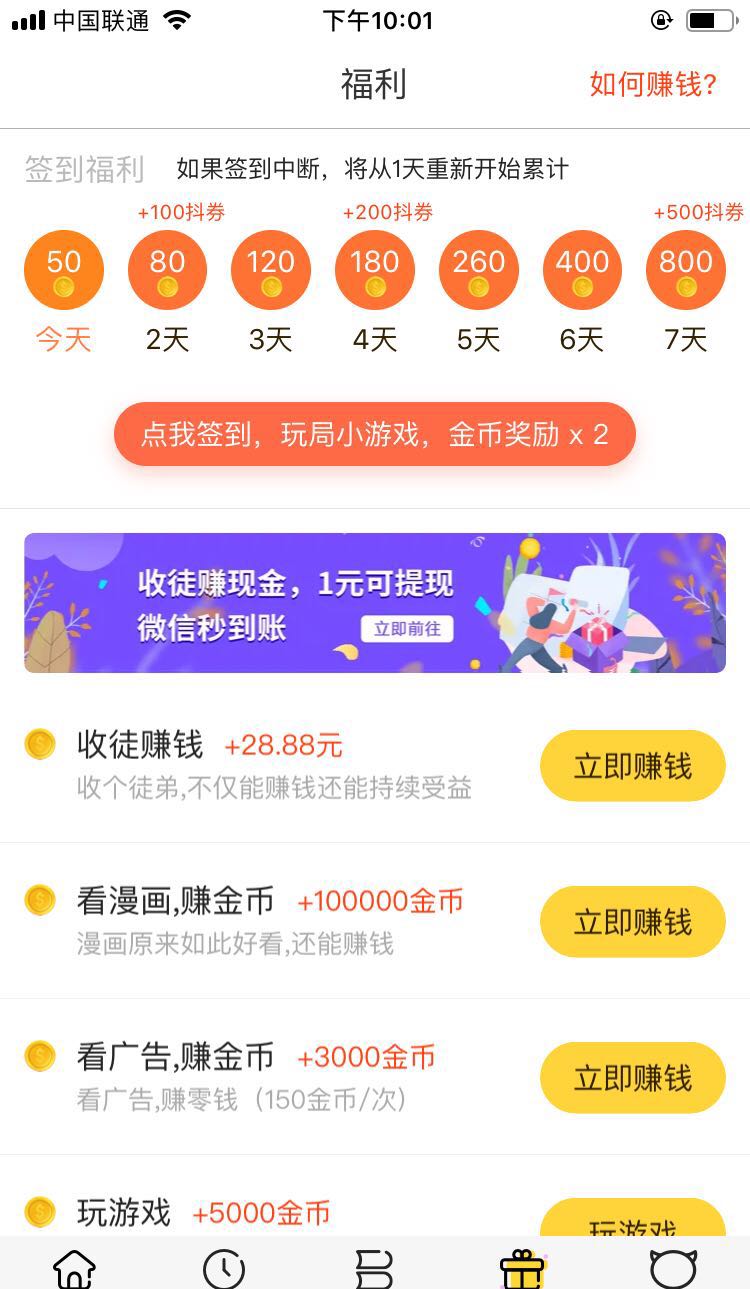This screenshot has height=1289, width=750.
Task: Tap the 收徒赚现金 purple banner image
Action: (375, 602)
